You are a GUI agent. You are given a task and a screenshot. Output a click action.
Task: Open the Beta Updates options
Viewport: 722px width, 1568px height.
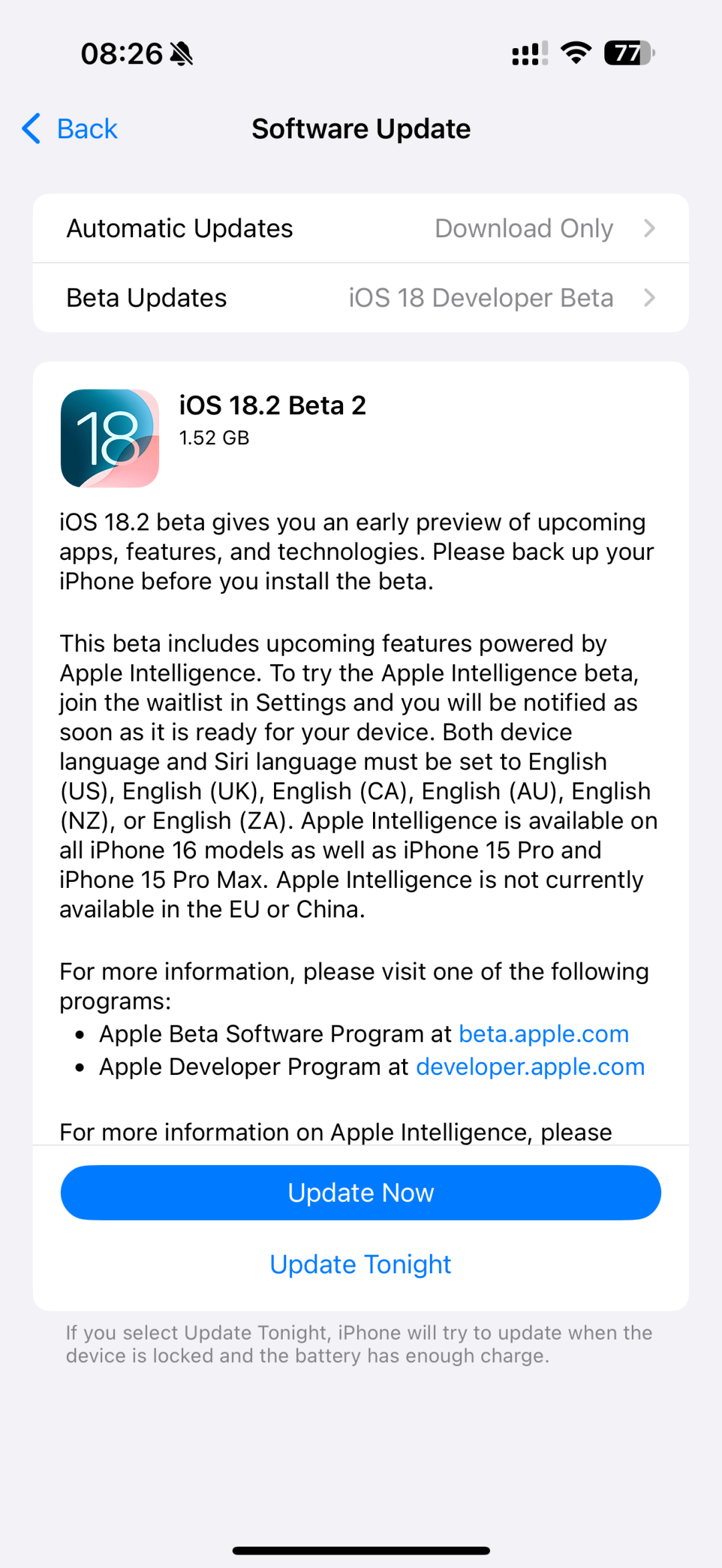tap(361, 298)
